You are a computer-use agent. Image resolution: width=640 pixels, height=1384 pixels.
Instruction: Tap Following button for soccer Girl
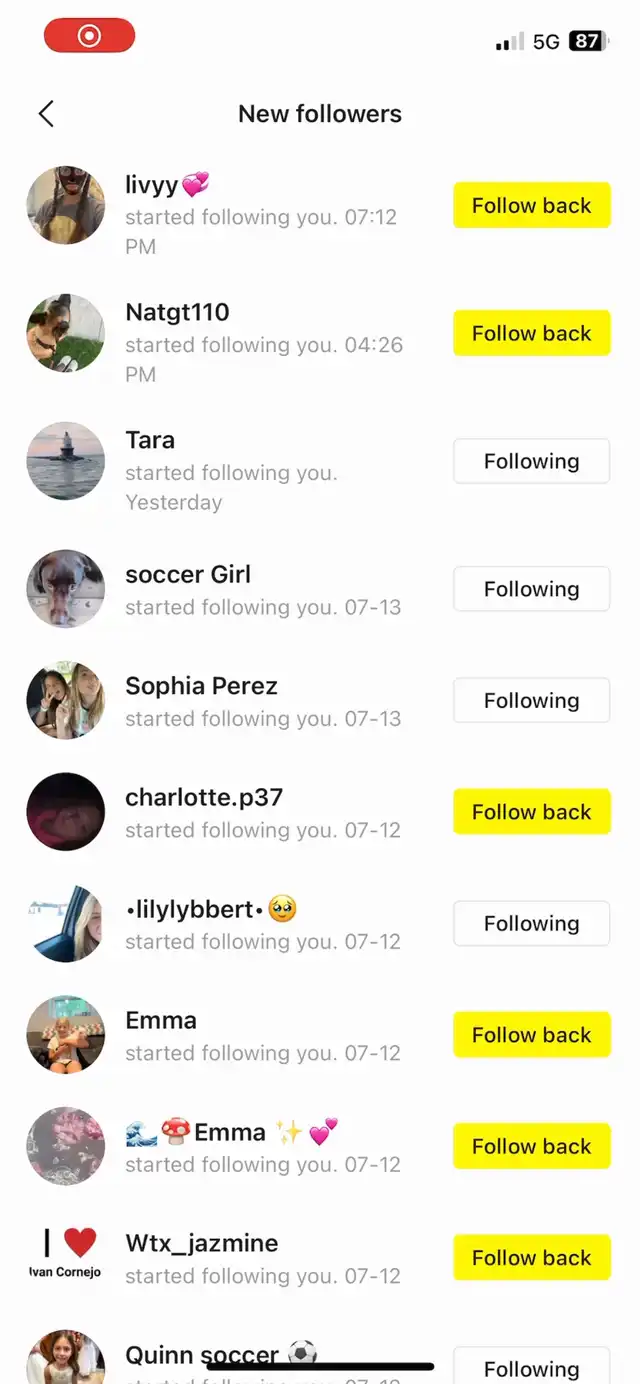tap(532, 589)
